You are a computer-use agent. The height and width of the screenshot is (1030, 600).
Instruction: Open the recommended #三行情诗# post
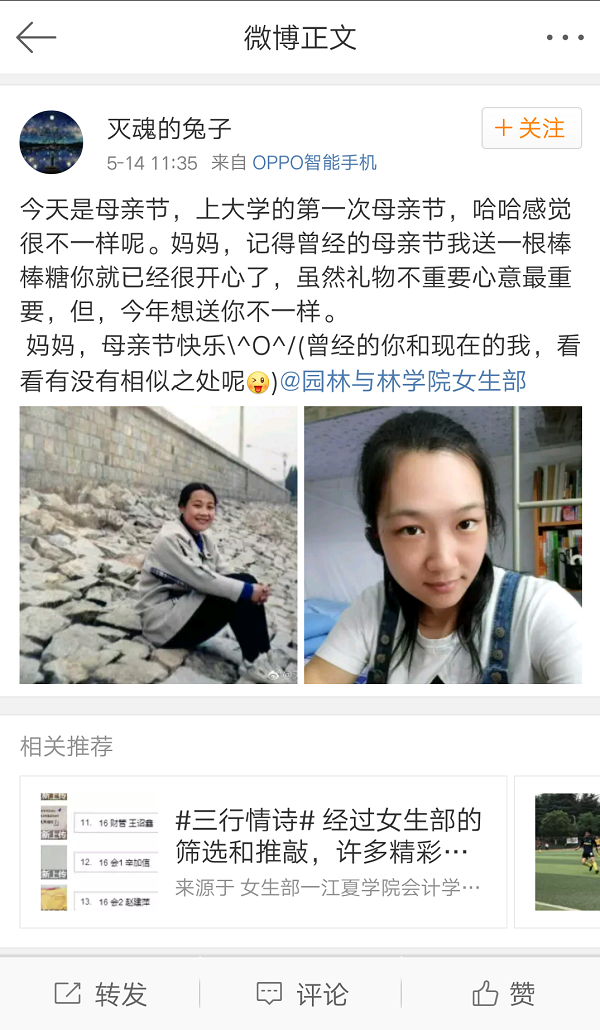tap(263, 852)
